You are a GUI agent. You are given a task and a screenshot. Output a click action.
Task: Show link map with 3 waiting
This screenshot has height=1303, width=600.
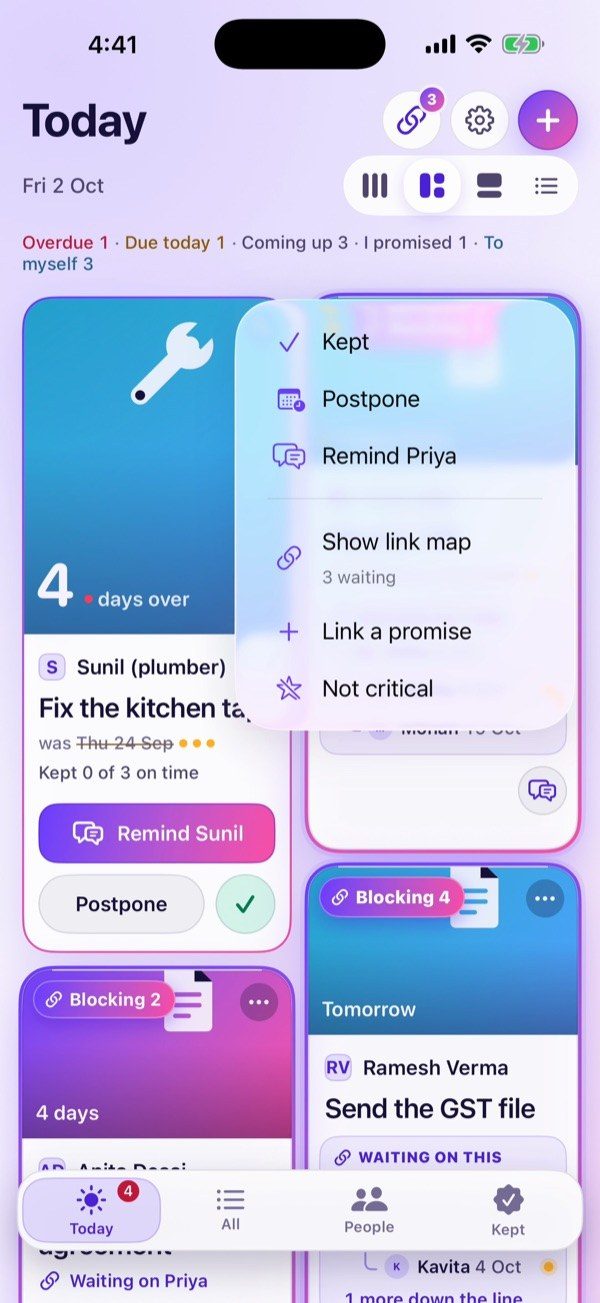tap(406, 557)
